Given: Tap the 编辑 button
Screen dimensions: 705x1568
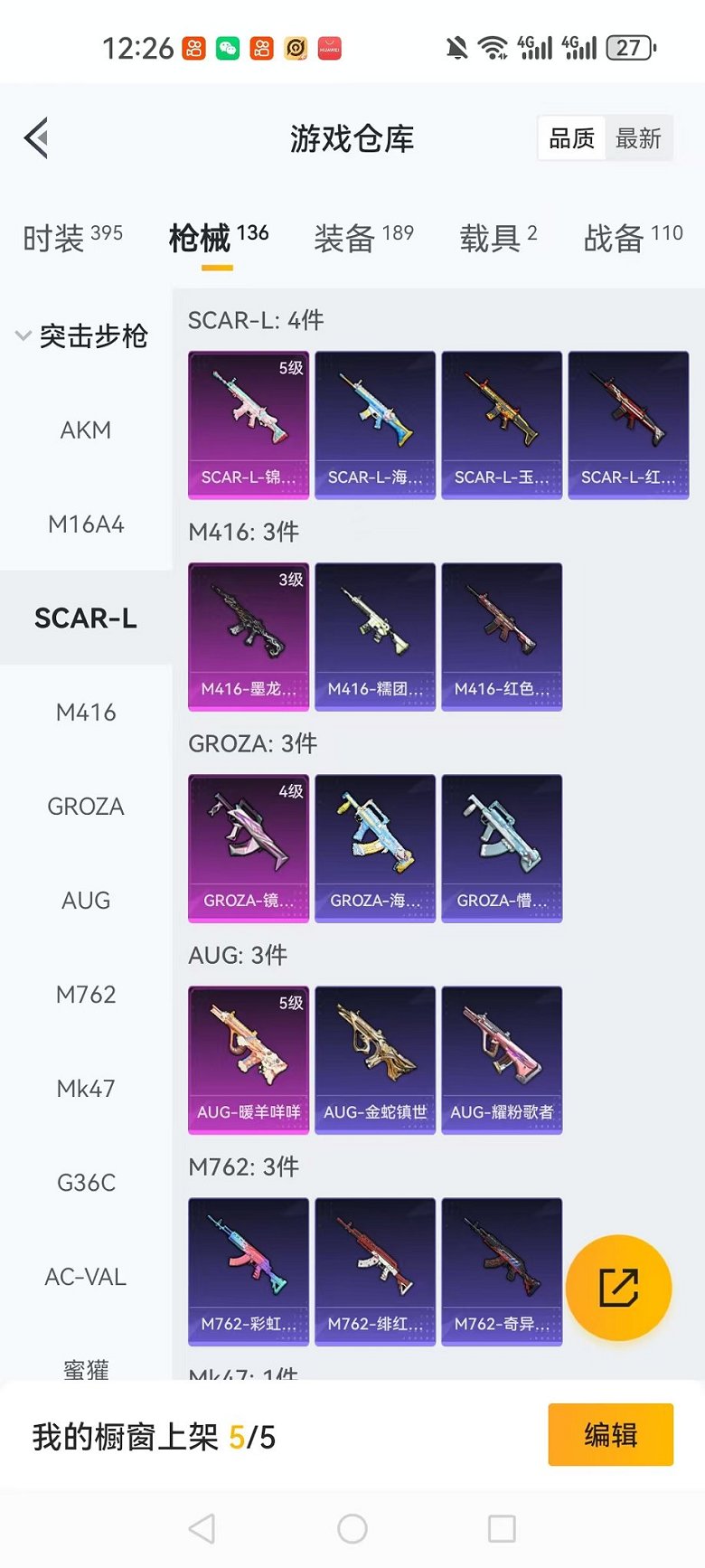Looking at the screenshot, I should coord(610,1435).
